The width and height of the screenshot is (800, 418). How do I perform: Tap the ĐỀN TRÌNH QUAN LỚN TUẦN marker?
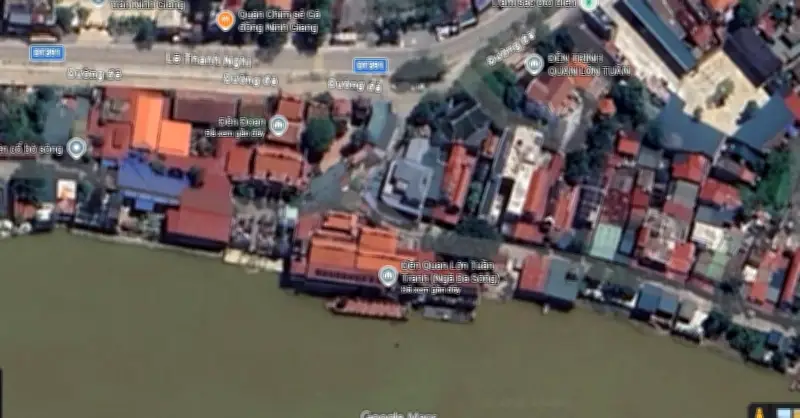[534, 64]
